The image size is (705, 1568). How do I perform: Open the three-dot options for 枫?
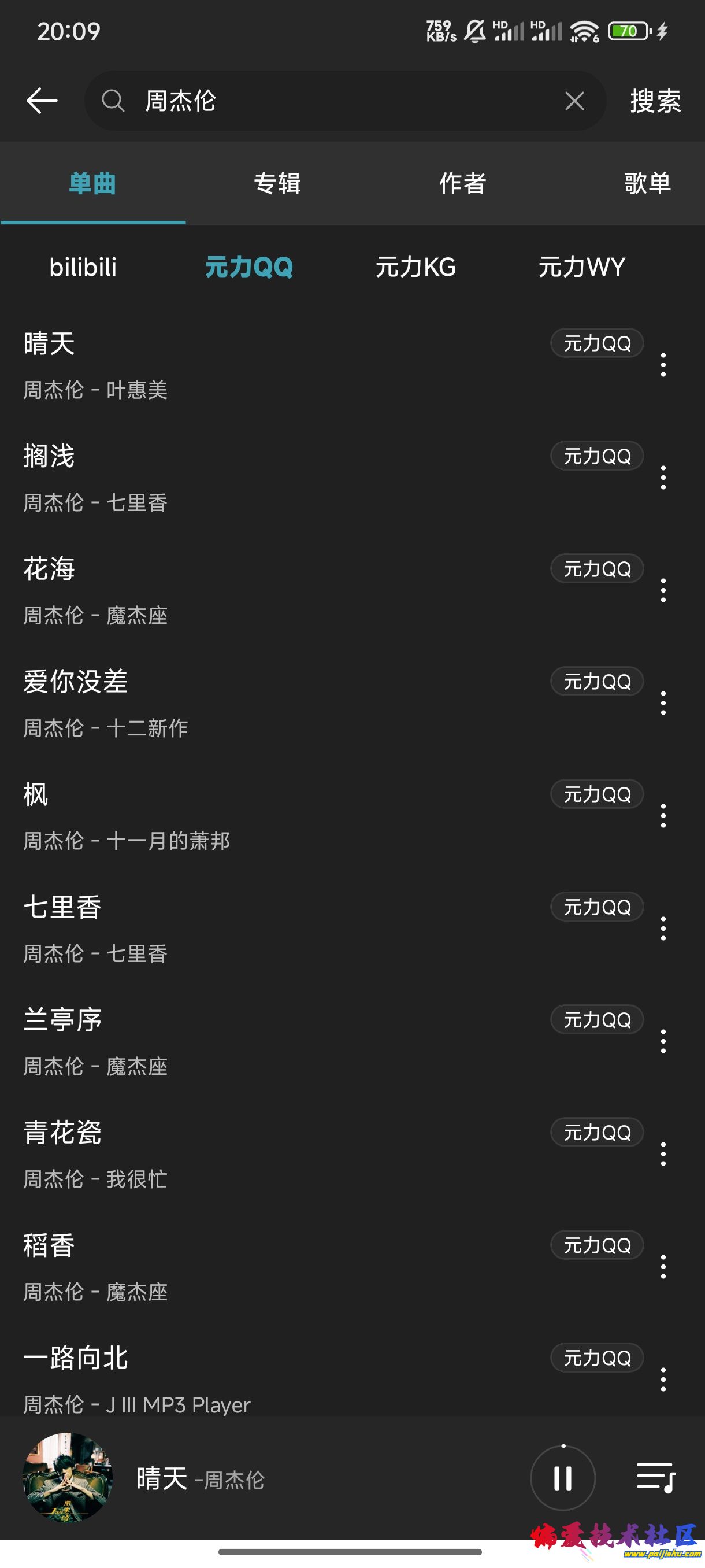662,816
